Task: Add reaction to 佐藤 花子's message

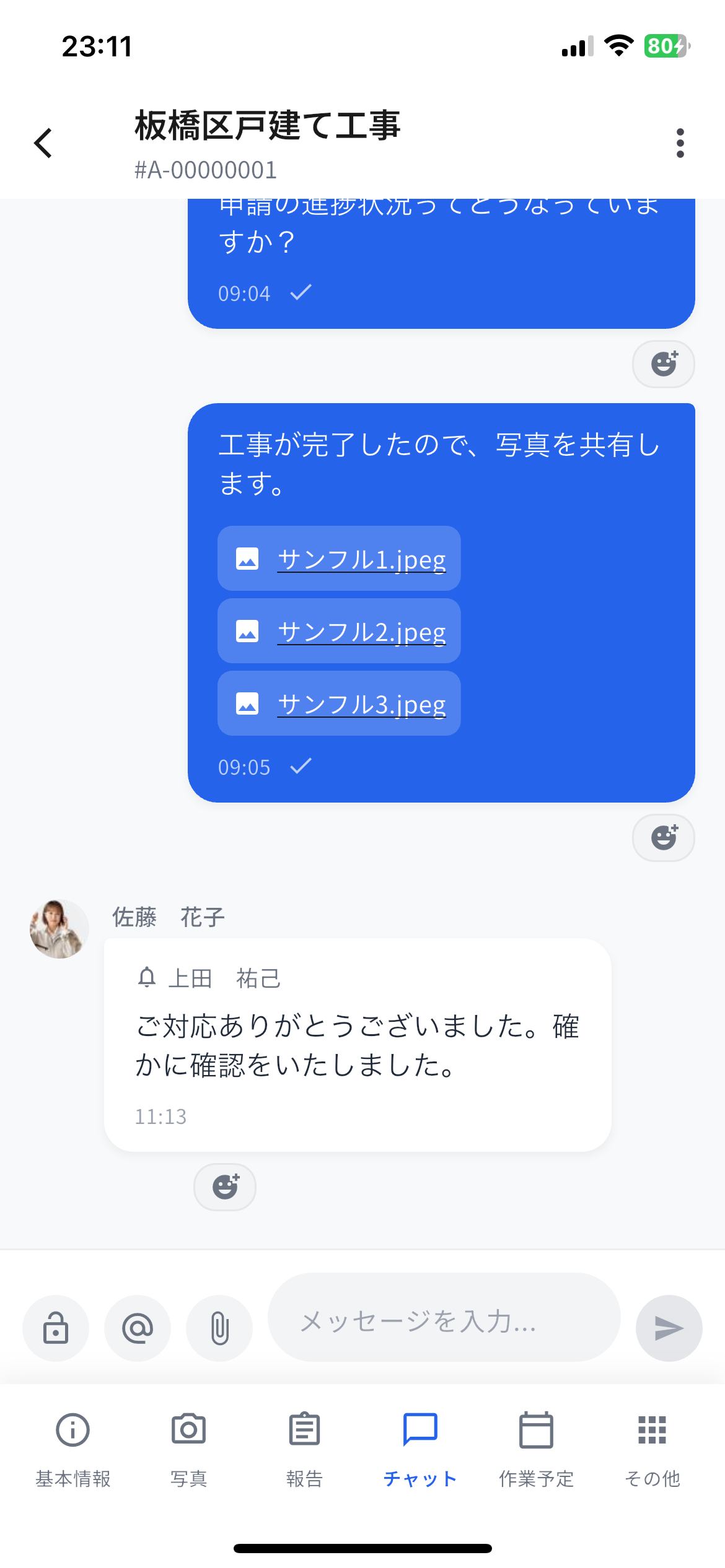Action: pos(224,1187)
